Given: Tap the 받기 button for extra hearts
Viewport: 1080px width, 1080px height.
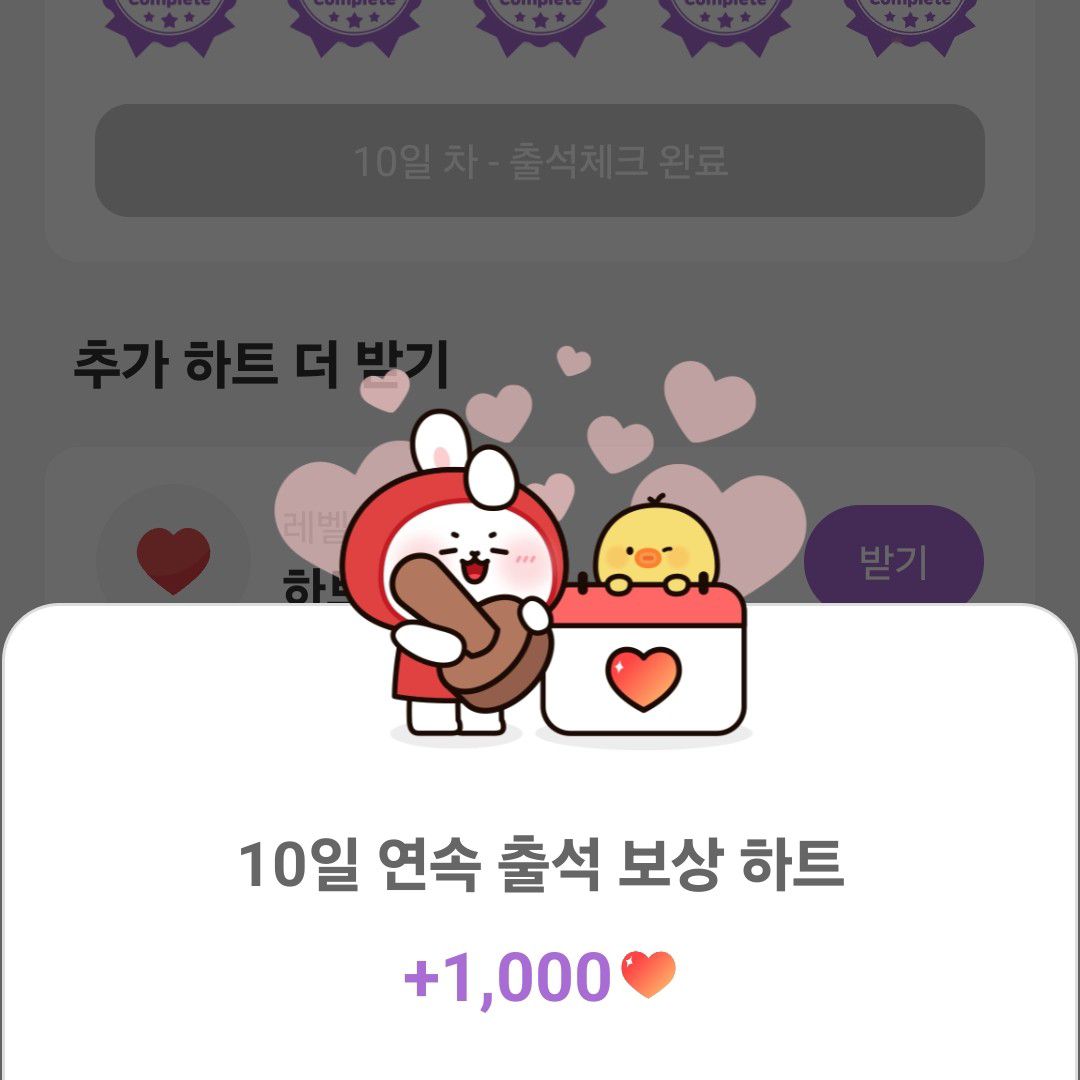Looking at the screenshot, I should click(893, 561).
